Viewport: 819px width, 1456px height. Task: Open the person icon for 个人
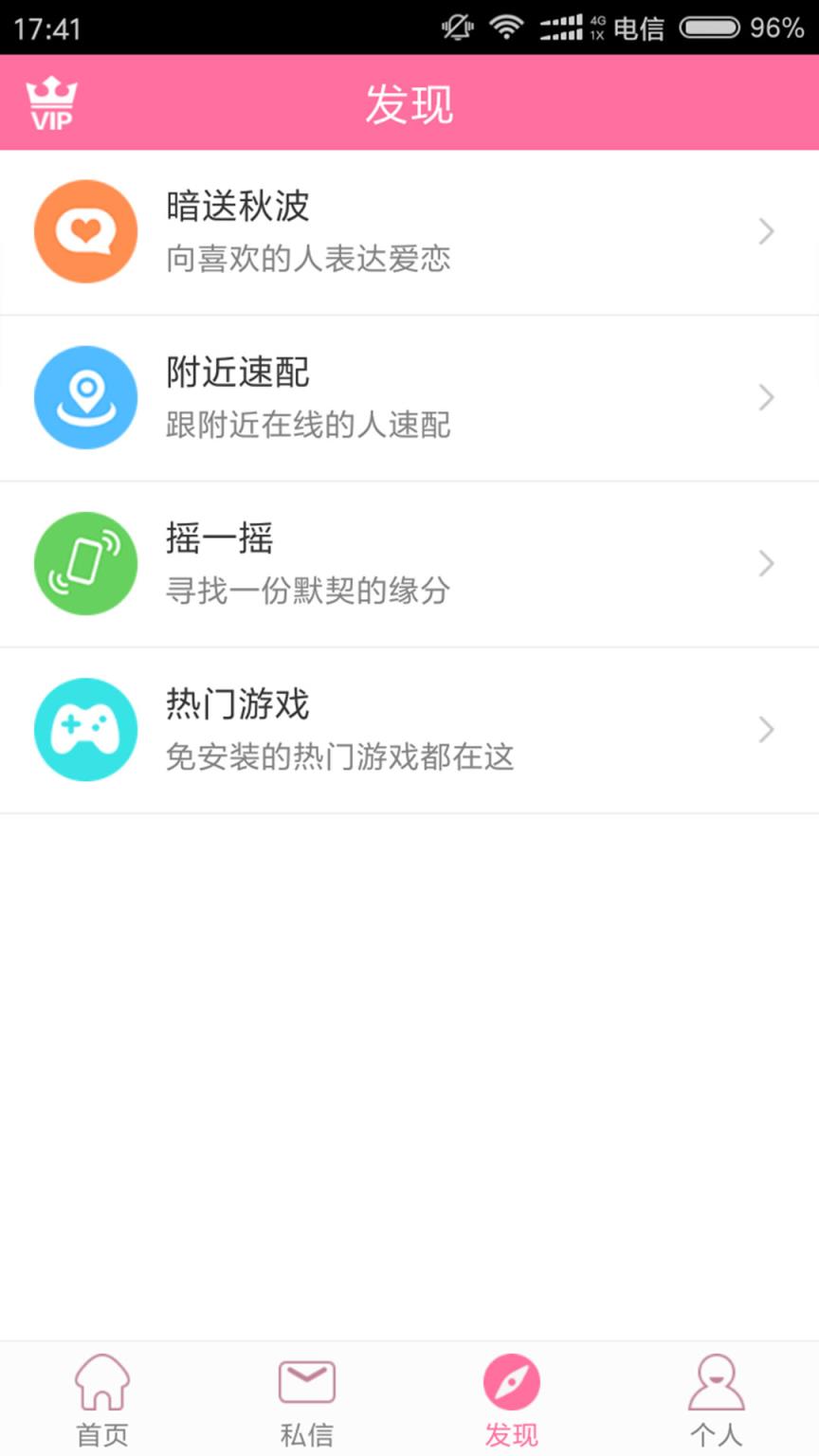tap(716, 1387)
